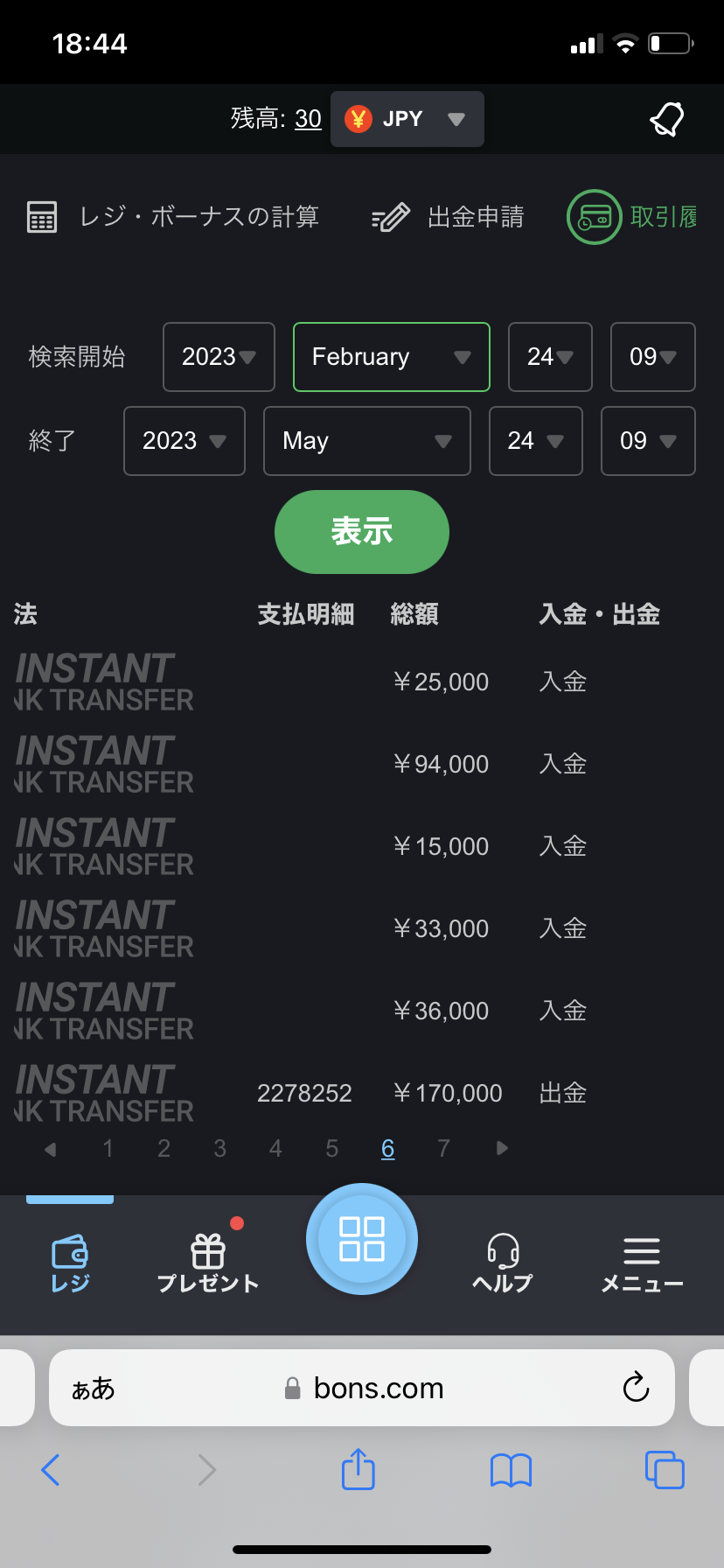This screenshot has height=1568, width=724.
Task: Tap the blue progress indicator bar
Action: [70, 1200]
